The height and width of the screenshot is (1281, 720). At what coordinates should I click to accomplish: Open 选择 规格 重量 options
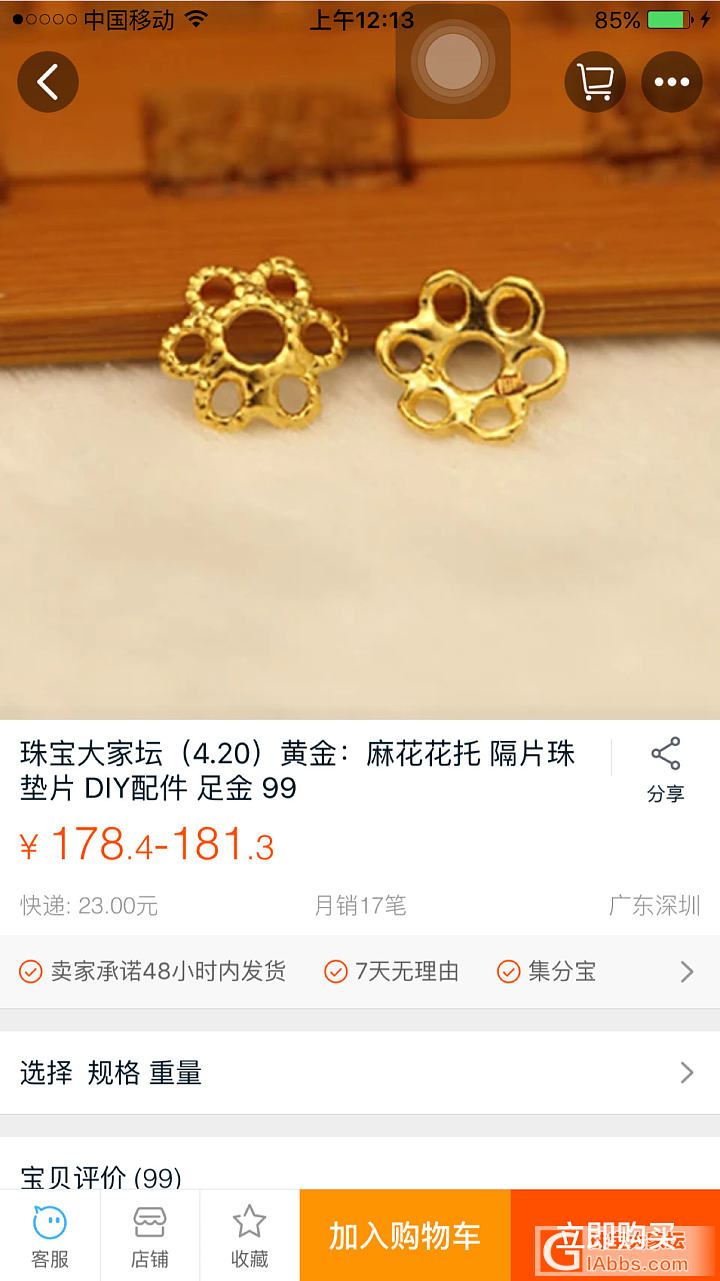pyautogui.click(x=360, y=1073)
